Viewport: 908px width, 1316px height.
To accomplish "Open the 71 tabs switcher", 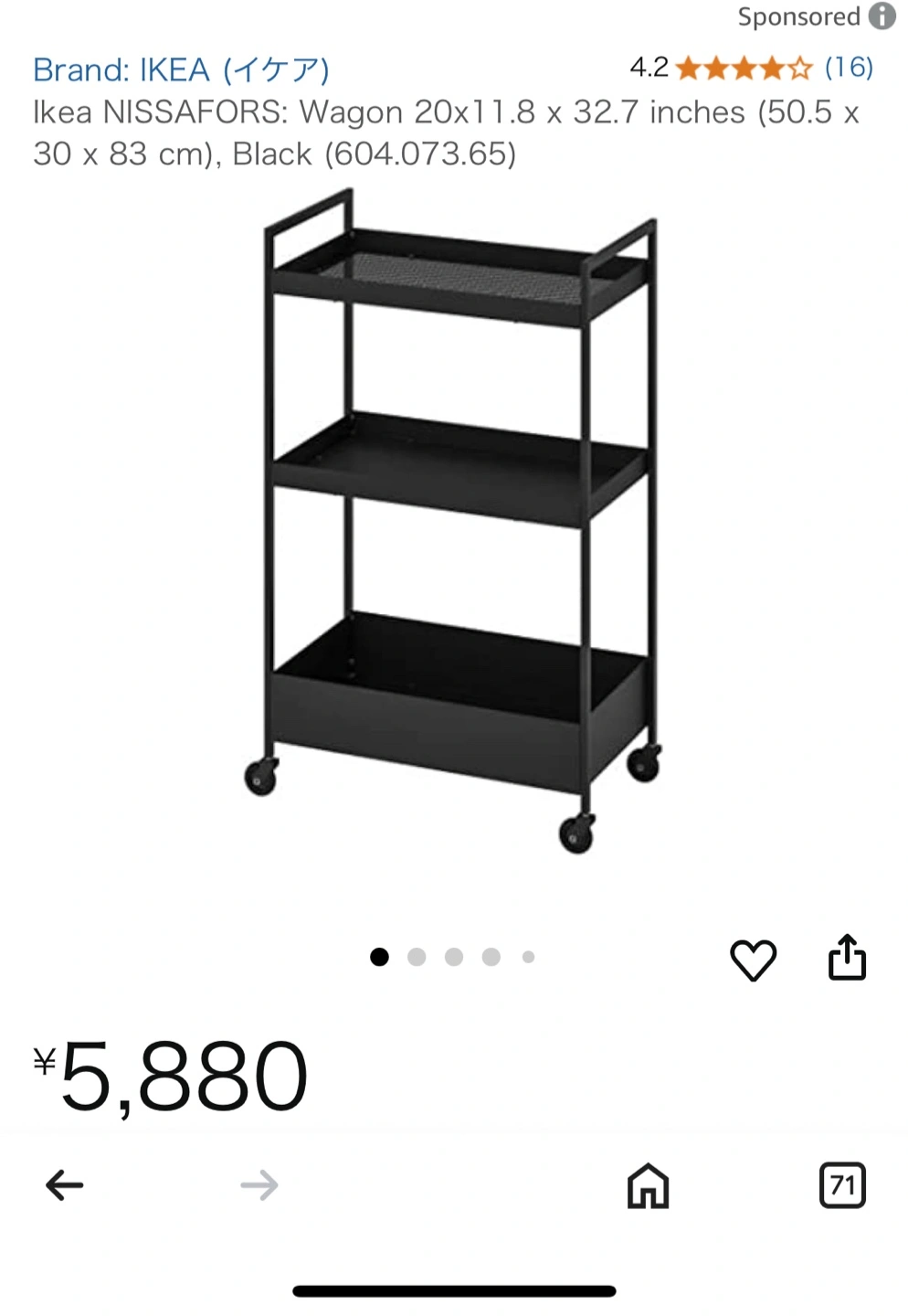I will [x=841, y=1185].
